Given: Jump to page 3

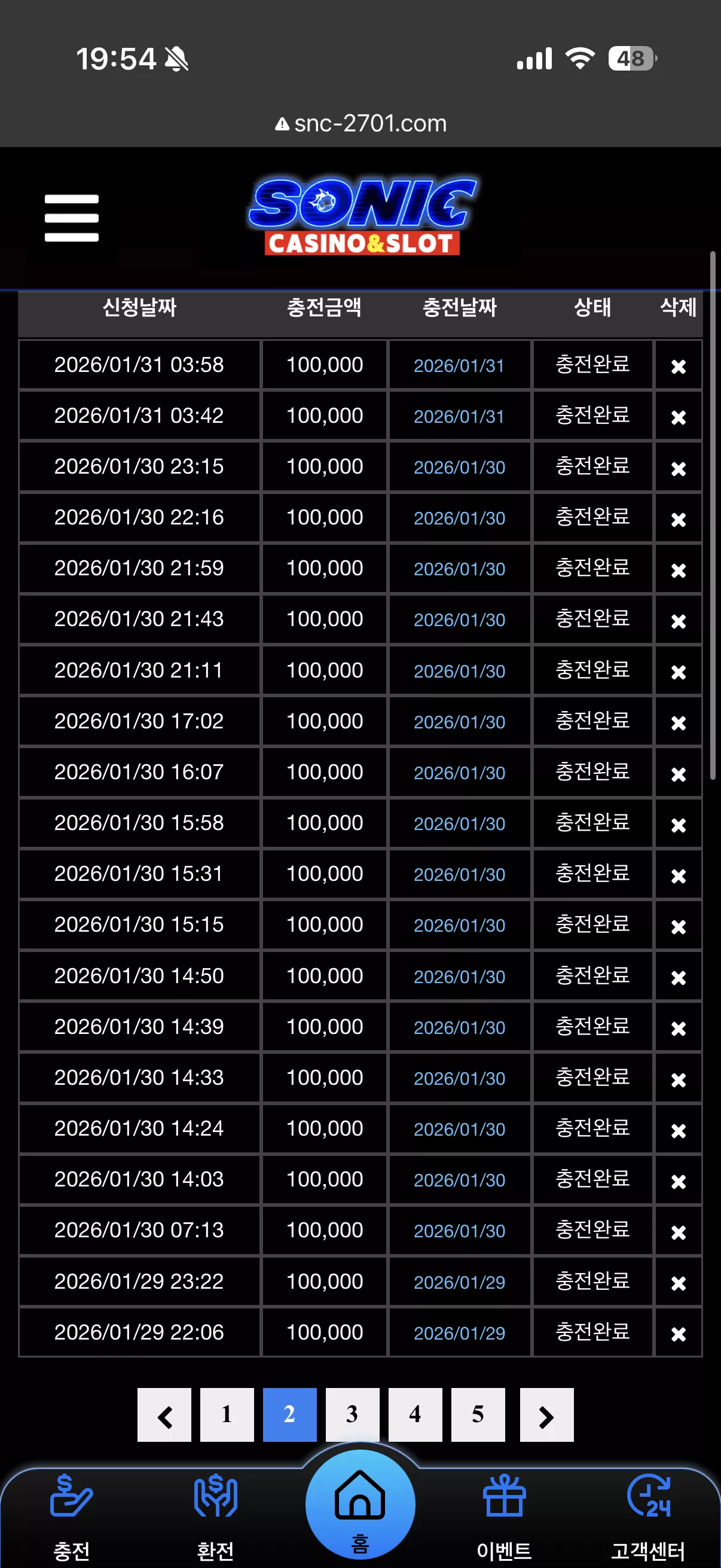Looking at the screenshot, I should pyautogui.click(x=352, y=1415).
